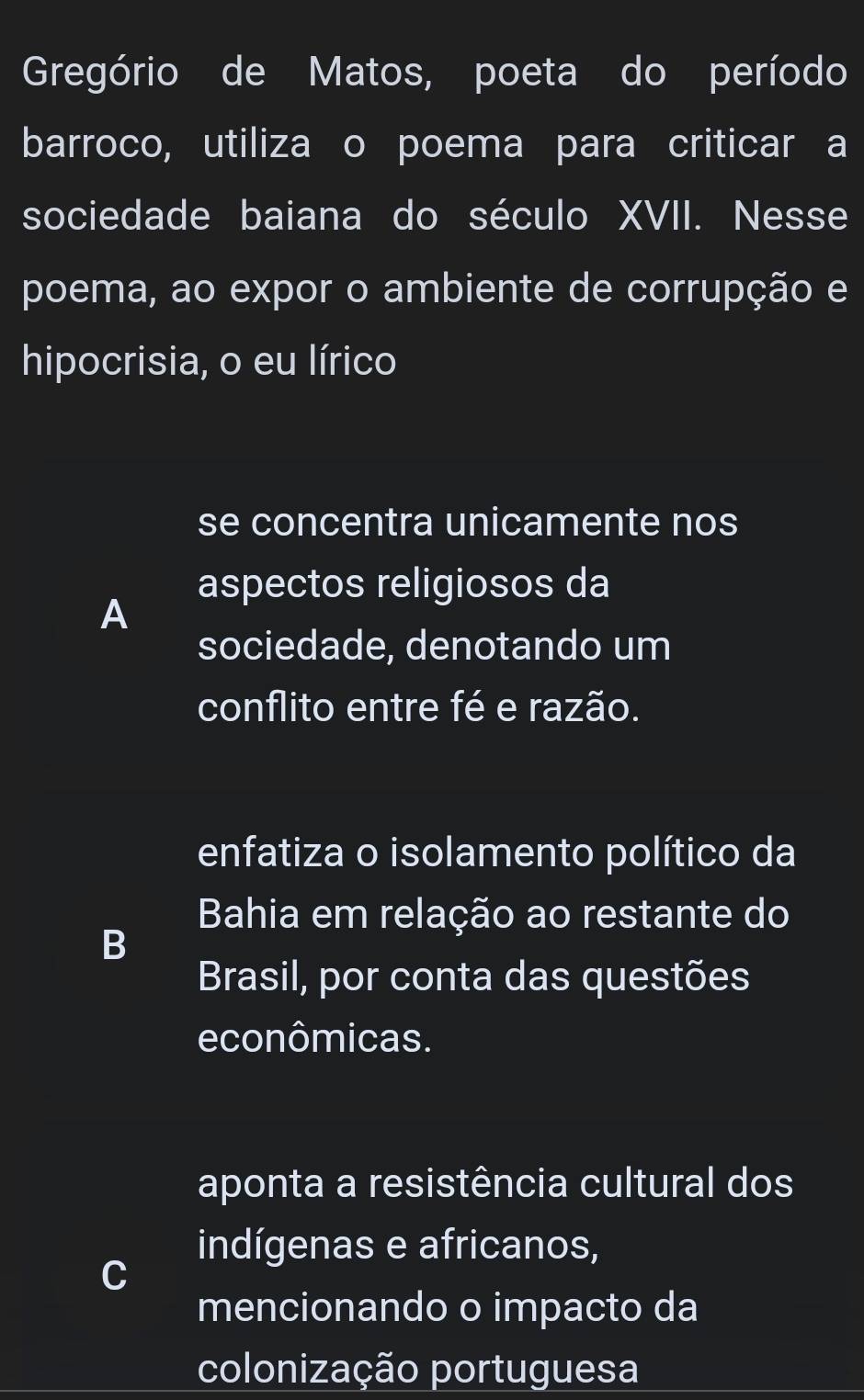Choose option B about Bahia's political isolation
Image resolution: width=864 pixels, height=1400 pixels.
(114, 945)
